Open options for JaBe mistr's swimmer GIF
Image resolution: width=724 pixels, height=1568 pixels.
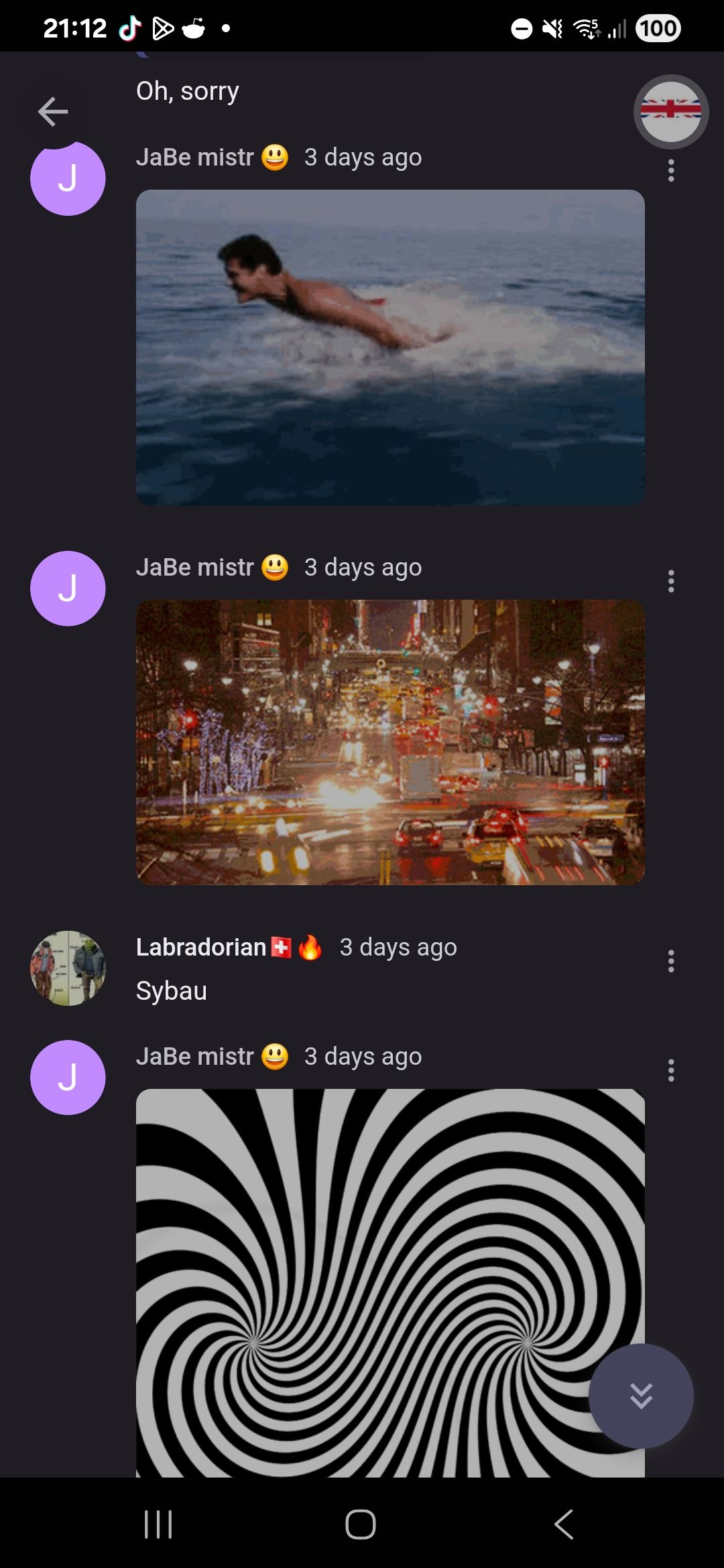pos(670,171)
